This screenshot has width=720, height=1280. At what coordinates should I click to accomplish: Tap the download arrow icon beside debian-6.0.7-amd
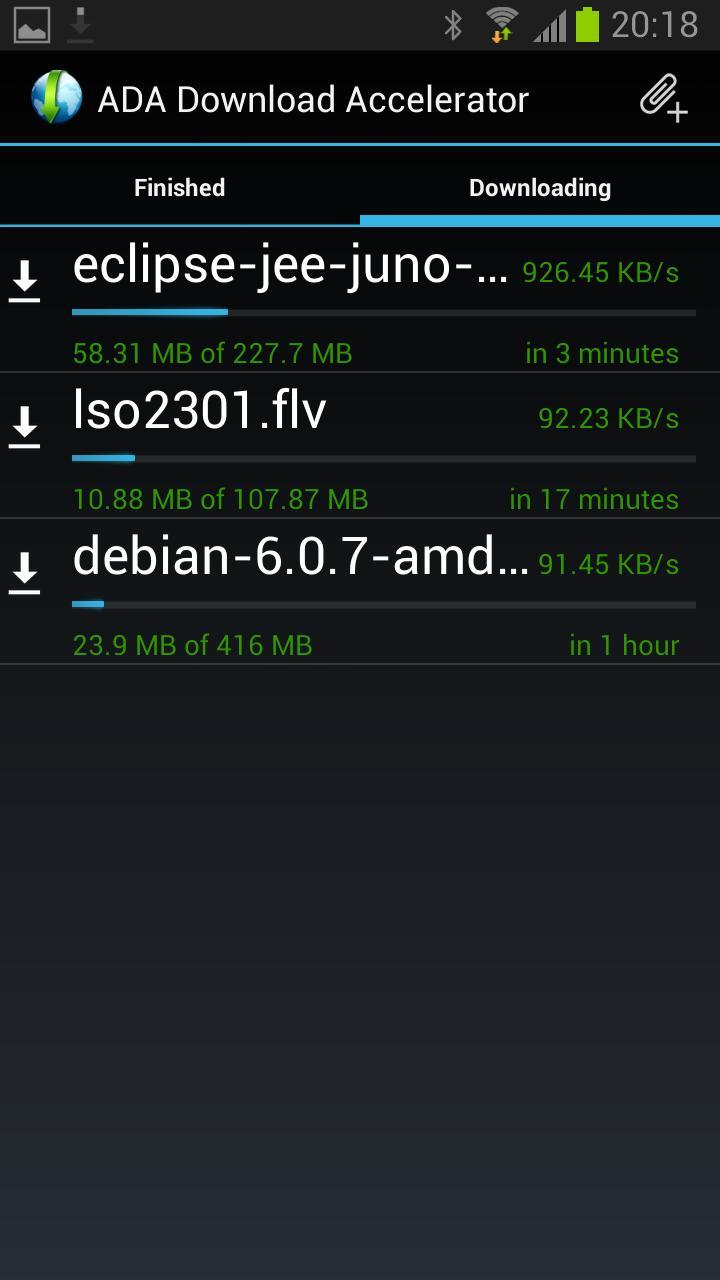(25, 570)
